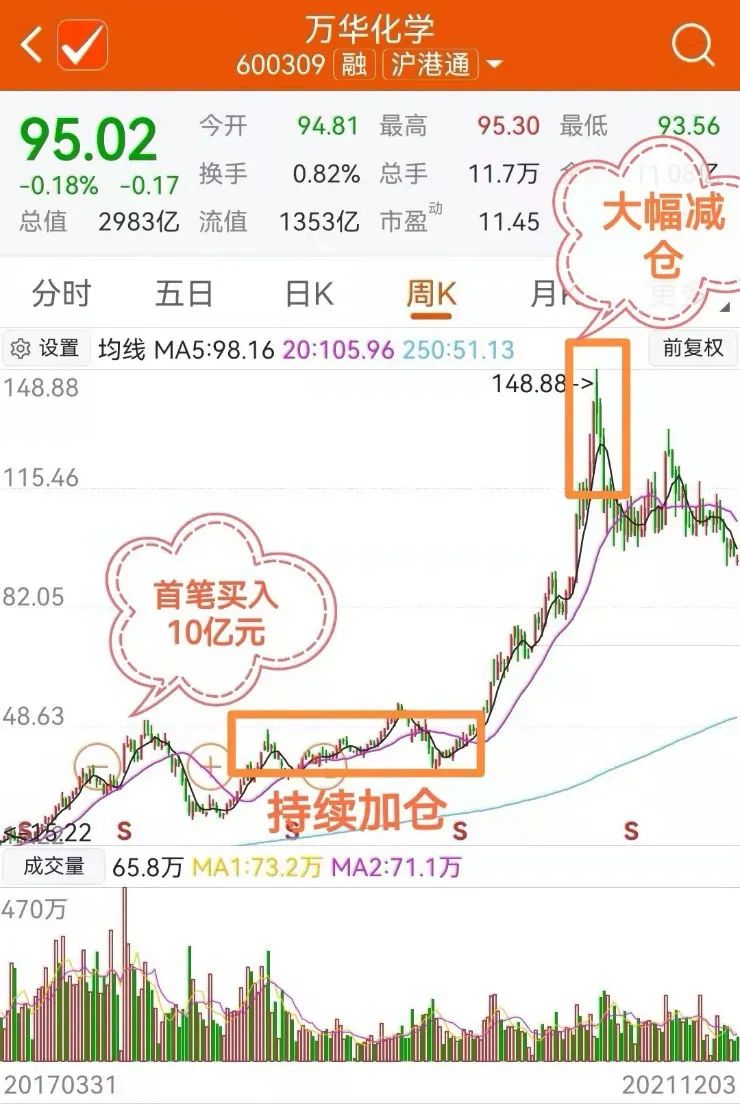Switch to the 分时 chart tab
The image size is (740, 1112).
click(62, 294)
